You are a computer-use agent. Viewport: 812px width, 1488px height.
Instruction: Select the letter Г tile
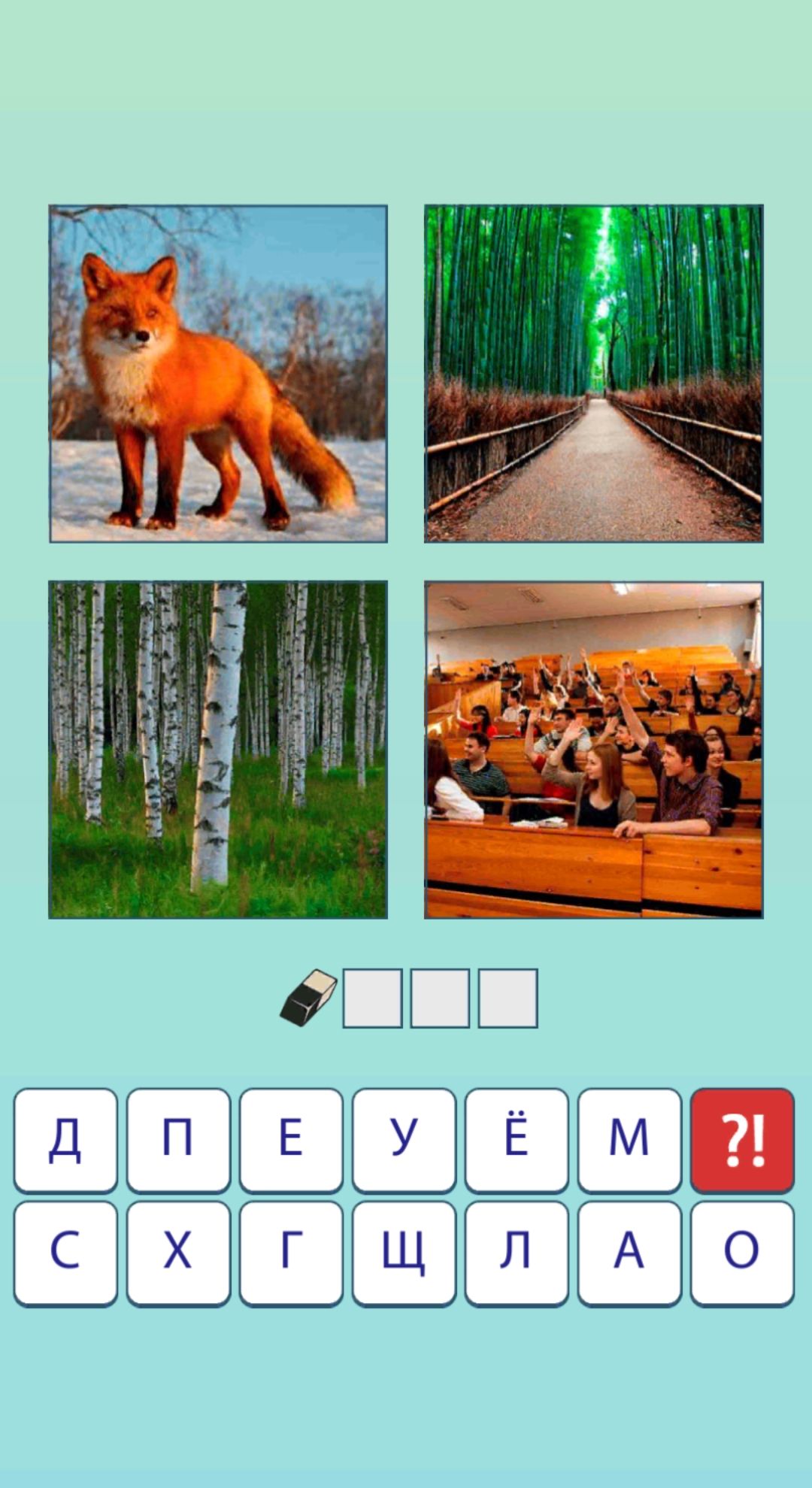tap(291, 1252)
